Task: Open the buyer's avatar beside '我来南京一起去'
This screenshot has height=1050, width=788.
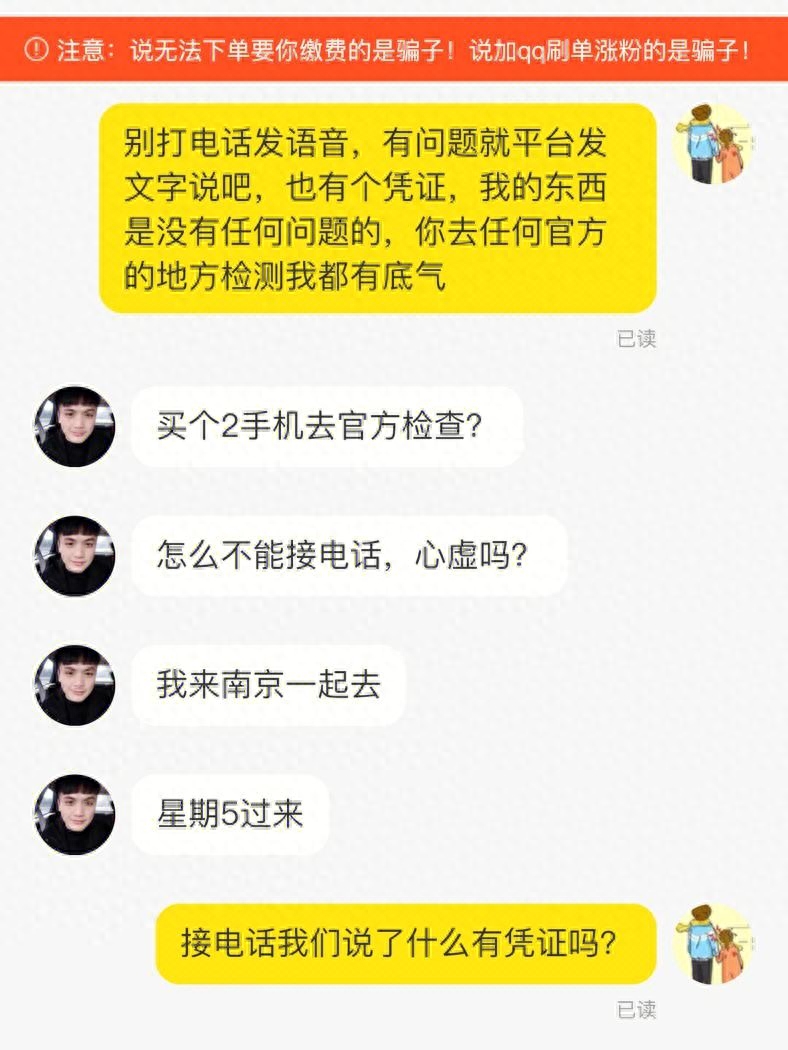Action: (75, 685)
